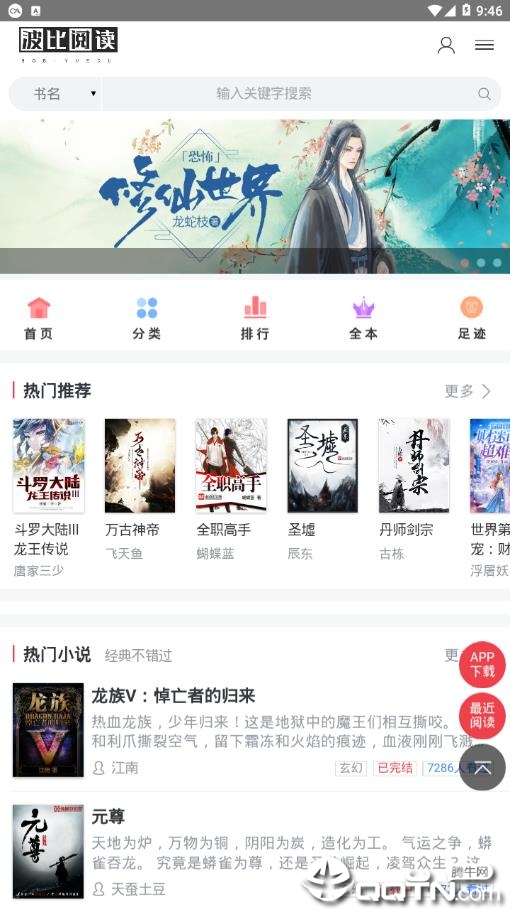
Task: Switch to the 排行 tab
Action: point(255,318)
